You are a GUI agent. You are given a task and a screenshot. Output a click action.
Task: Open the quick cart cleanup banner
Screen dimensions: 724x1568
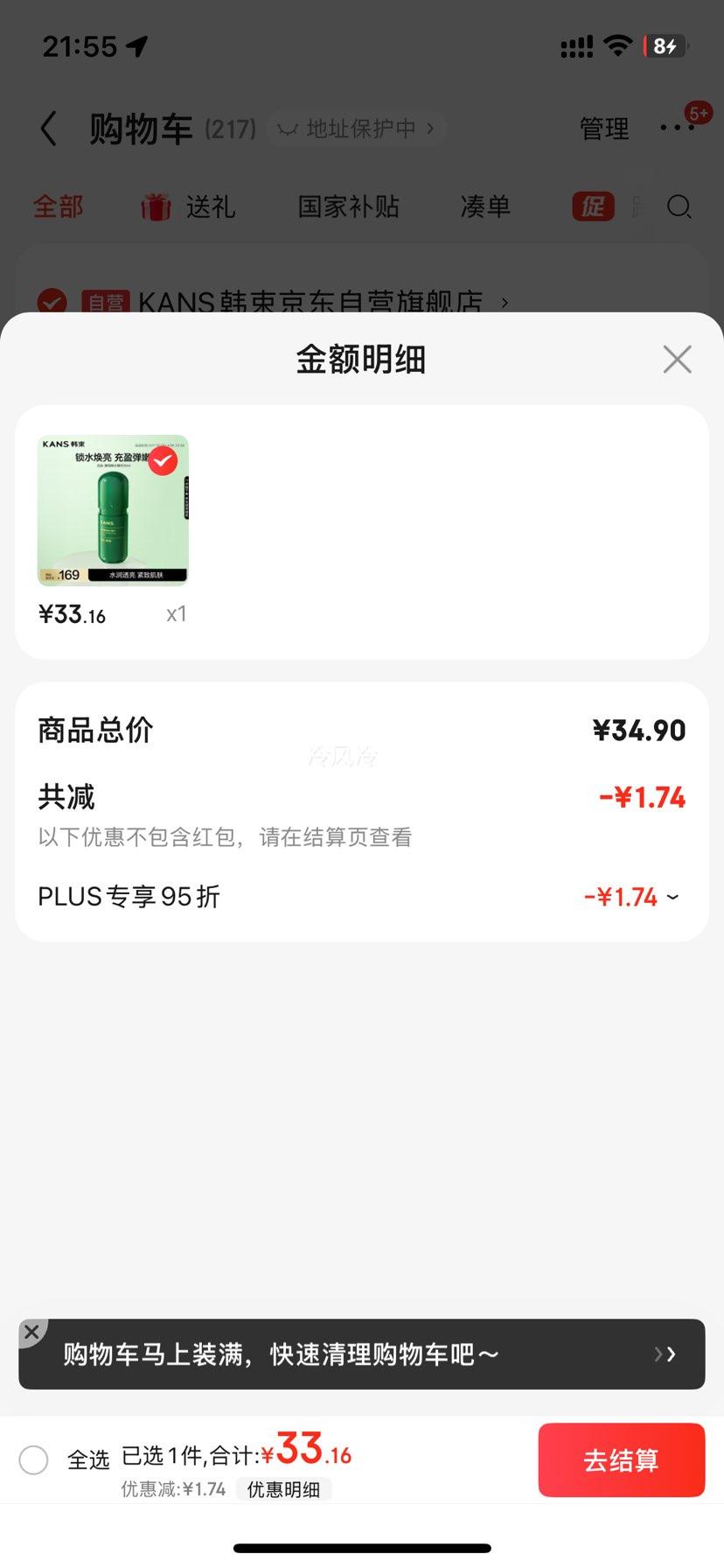point(362,1354)
